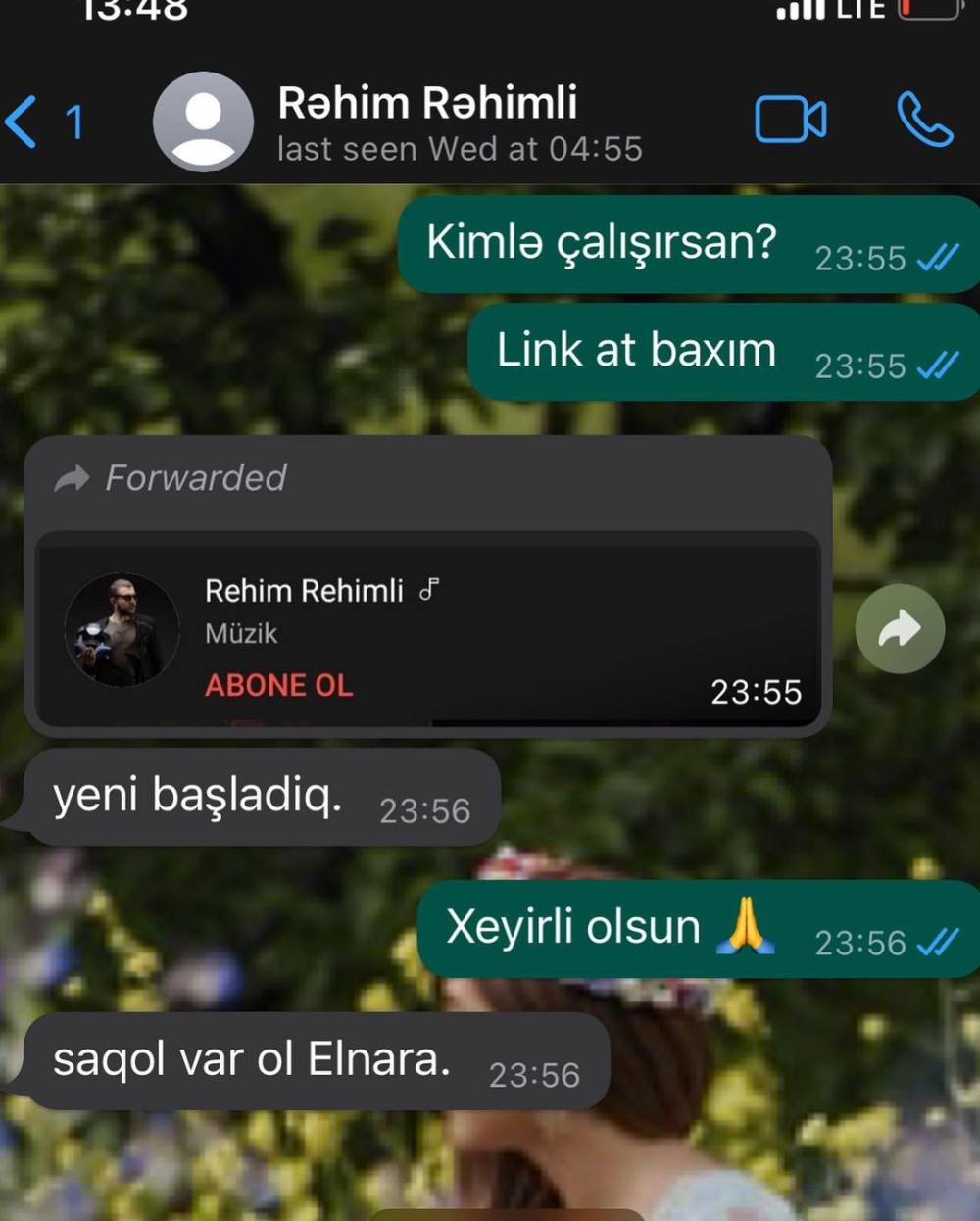Tap the music note icon beside Rehim Rehimli
This screenshot has width=980, height=1221.
tap(428, 588)
